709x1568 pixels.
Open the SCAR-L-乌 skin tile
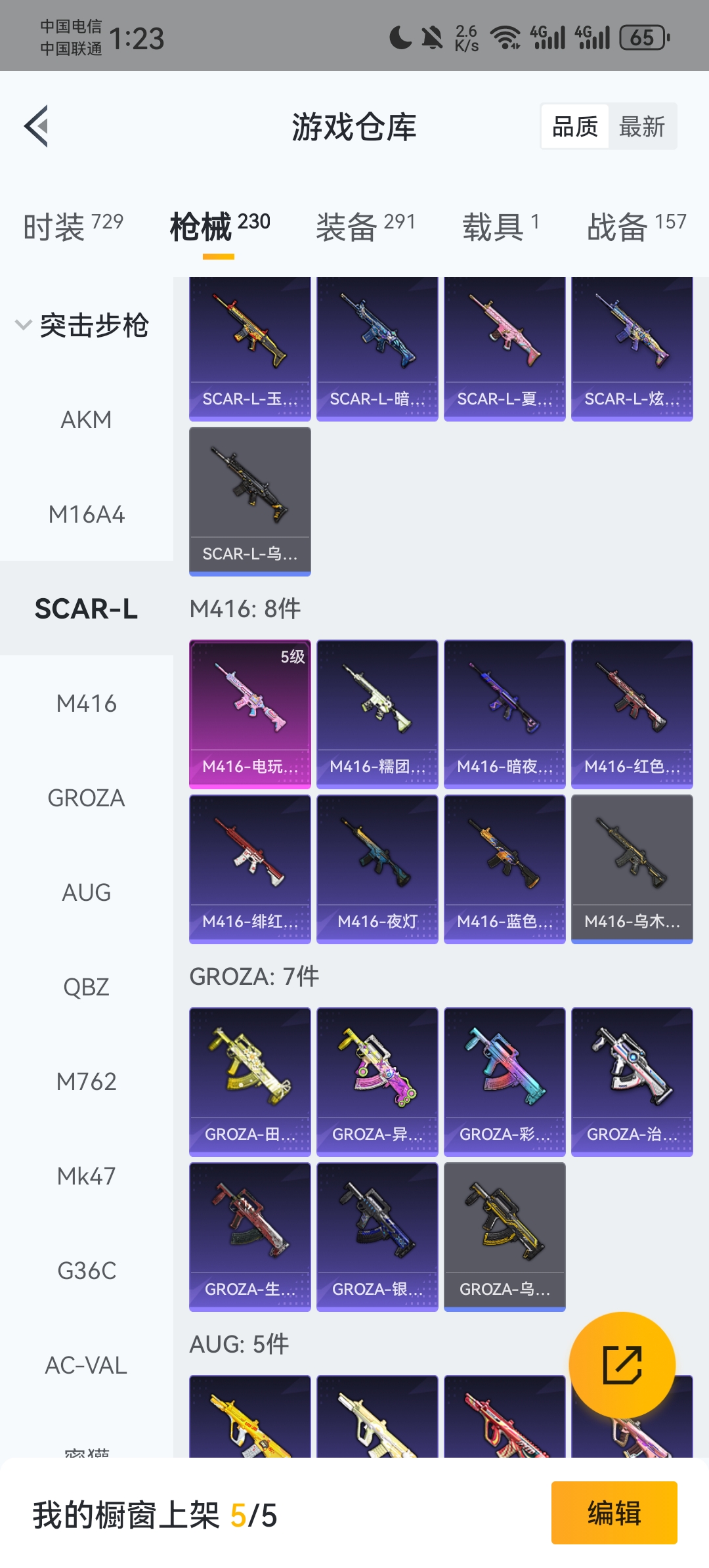point(249,501)
